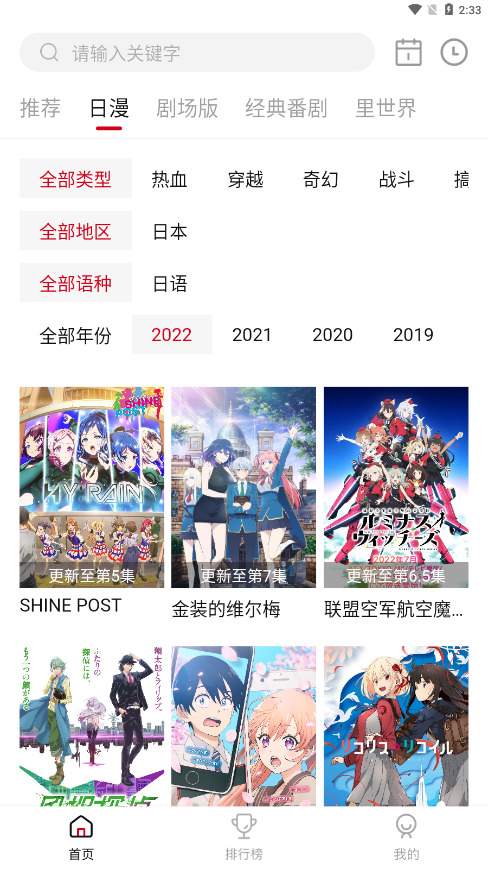
Task: Select the 日语 language filter
Action: [x=169, y=283]
